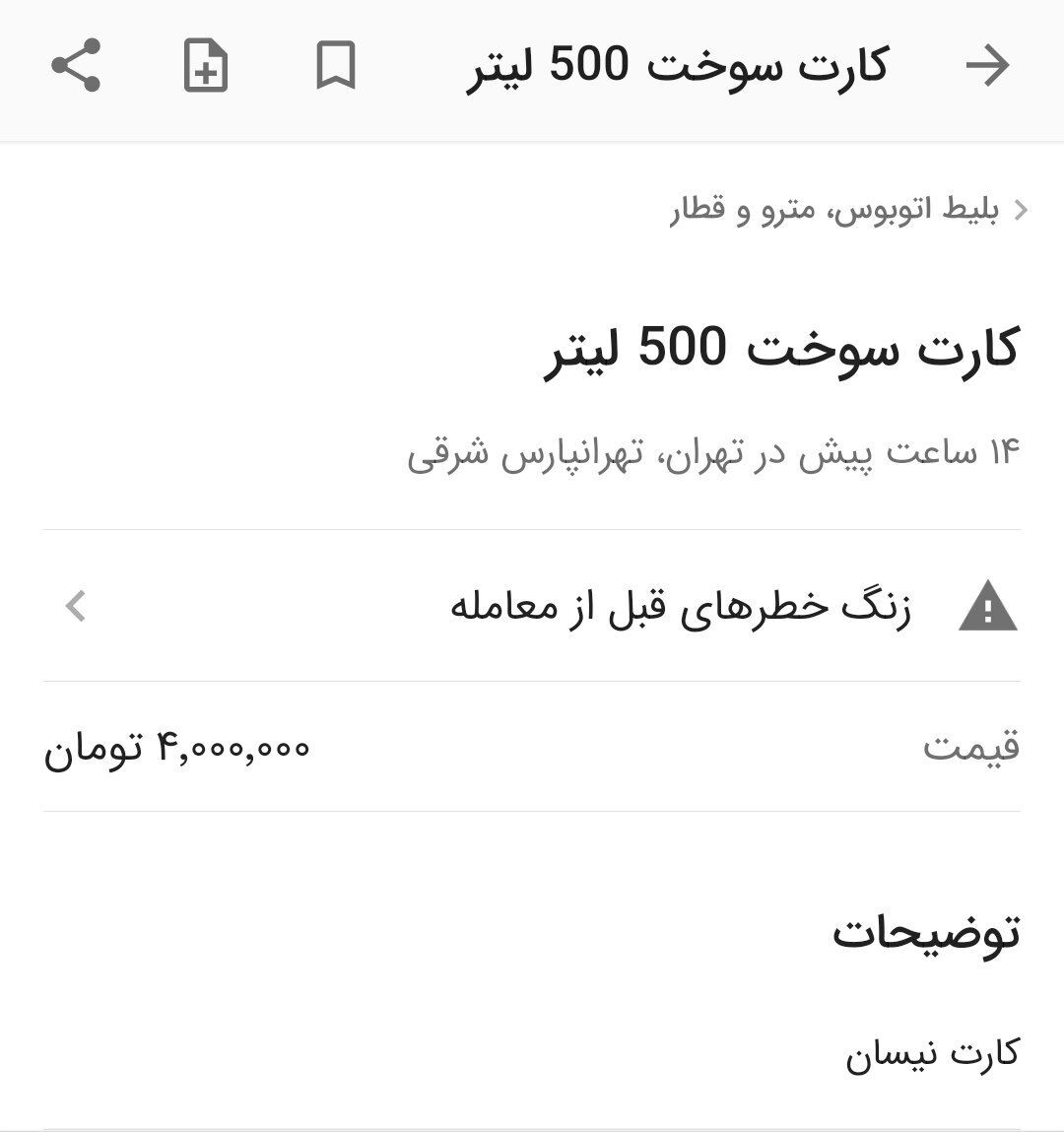Select the price value ۴,۰۰۰,۰۰۰ تومان
The height and width of the screenshot is (1132, 1064).
[x=177, y=749]
